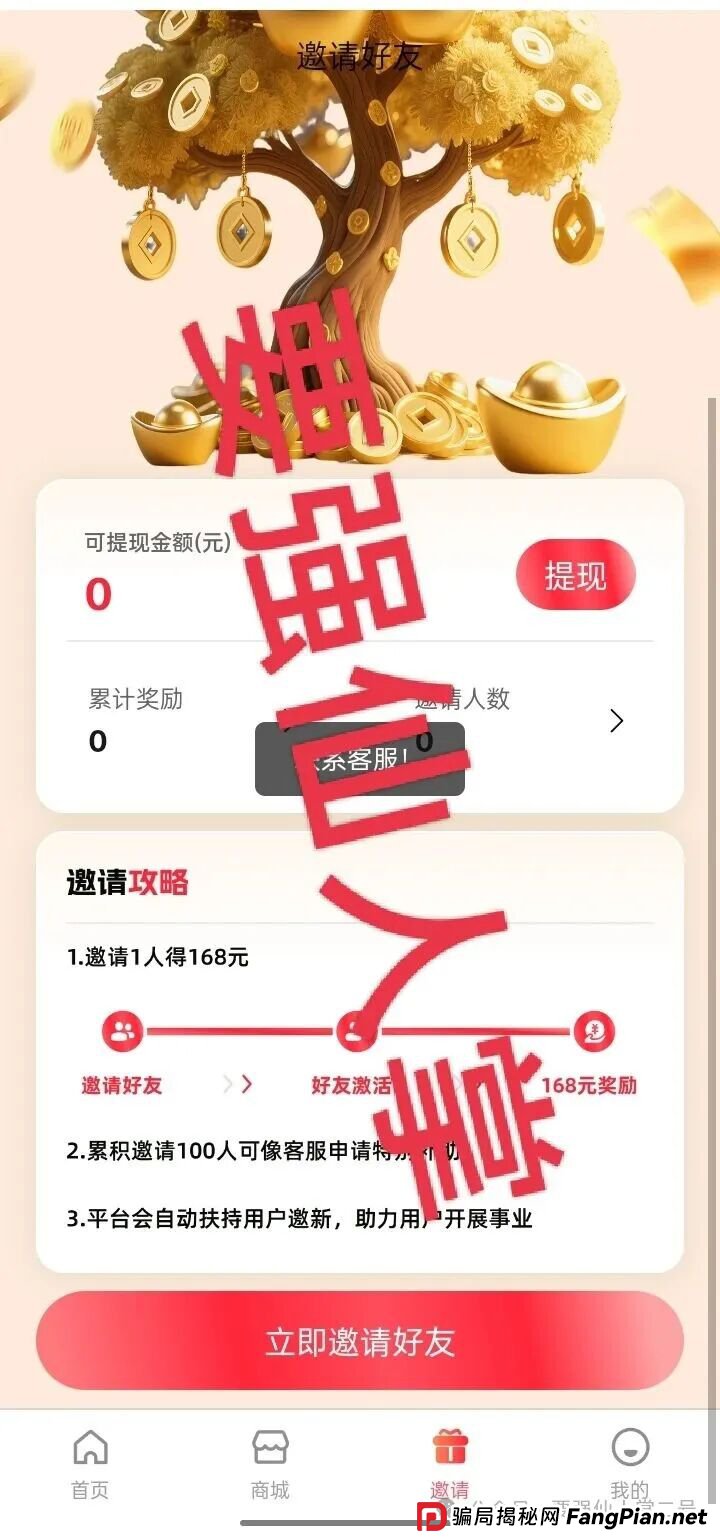Screen dimensions: 720x1539
Task: Tap the chevron after 好友激活 step
Action: 470,1084
